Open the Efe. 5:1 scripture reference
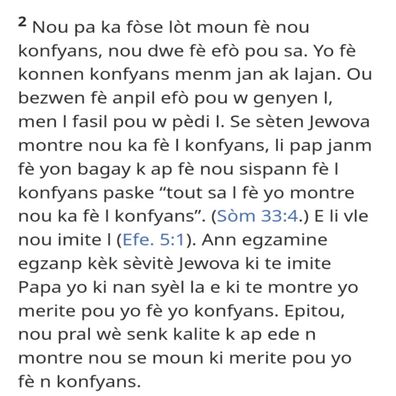The width and height of the screenshot is (396, 396). click(x=154, y=240)
